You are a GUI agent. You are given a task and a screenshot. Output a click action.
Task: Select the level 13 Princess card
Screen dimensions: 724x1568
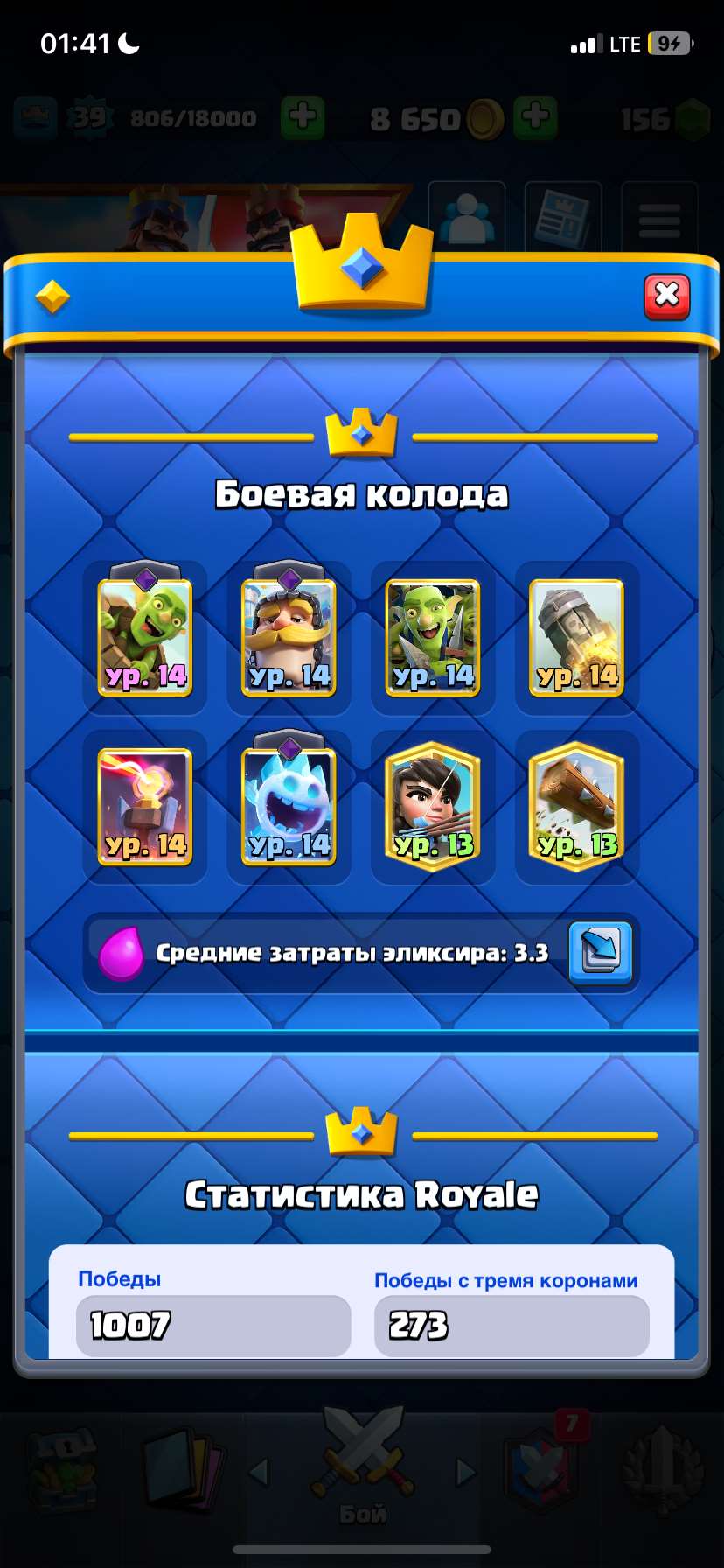(433, 805)
